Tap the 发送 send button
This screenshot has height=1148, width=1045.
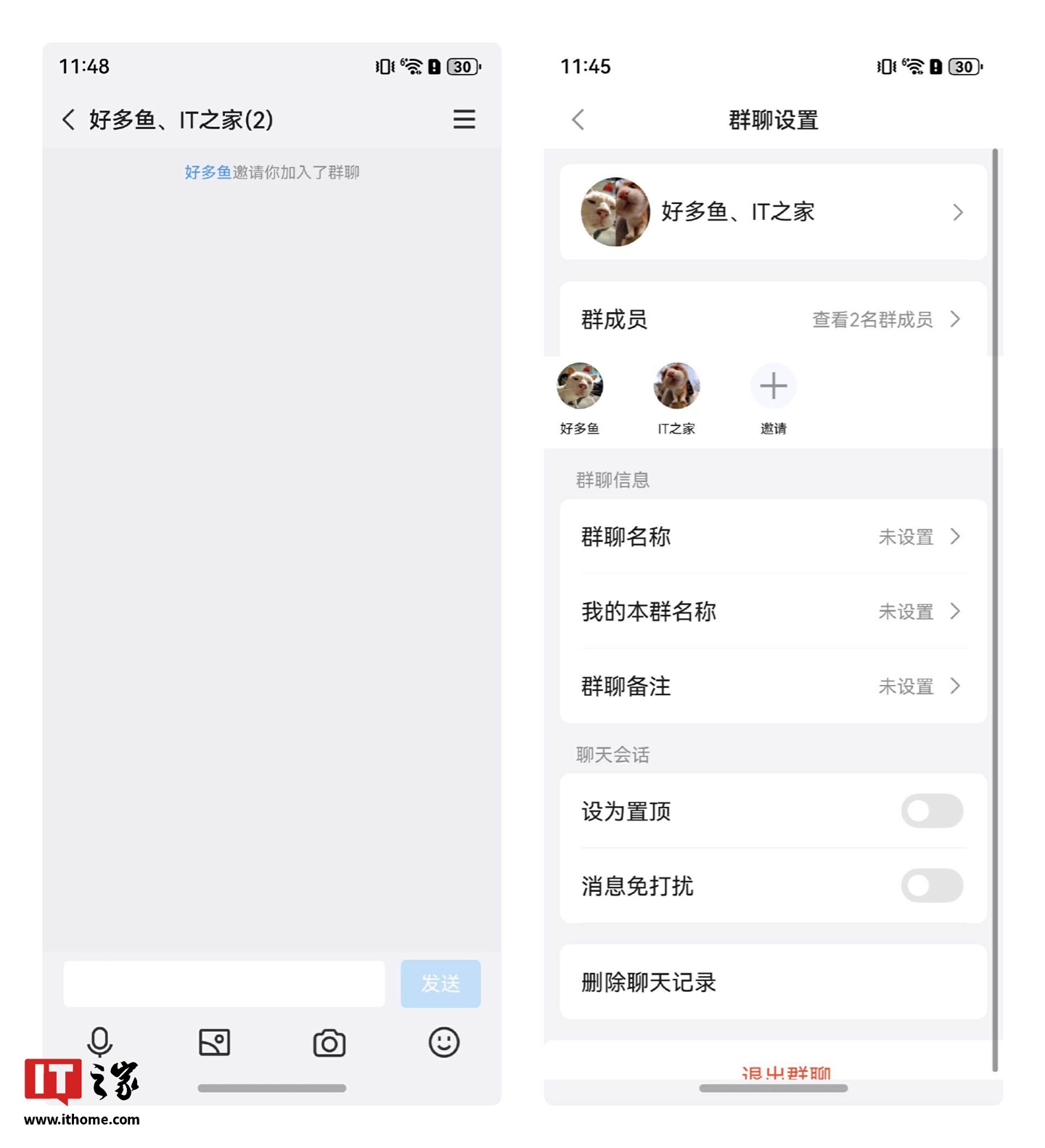(x=440, y=983)
